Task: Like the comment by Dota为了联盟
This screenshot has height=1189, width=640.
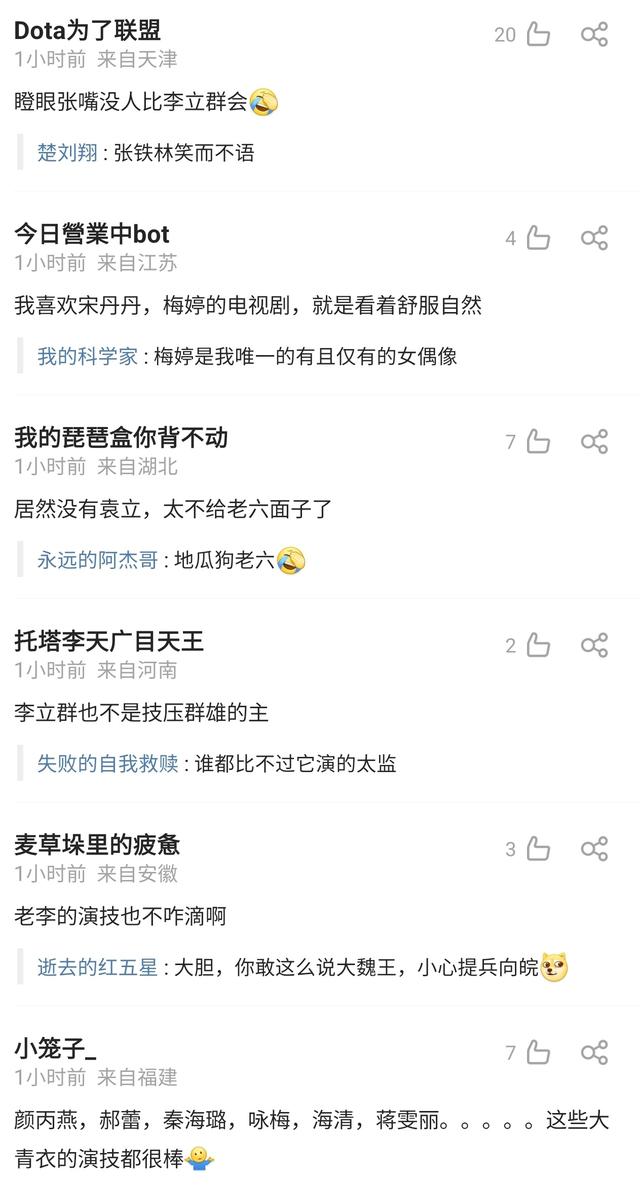Action: click(x=538, y=35)
